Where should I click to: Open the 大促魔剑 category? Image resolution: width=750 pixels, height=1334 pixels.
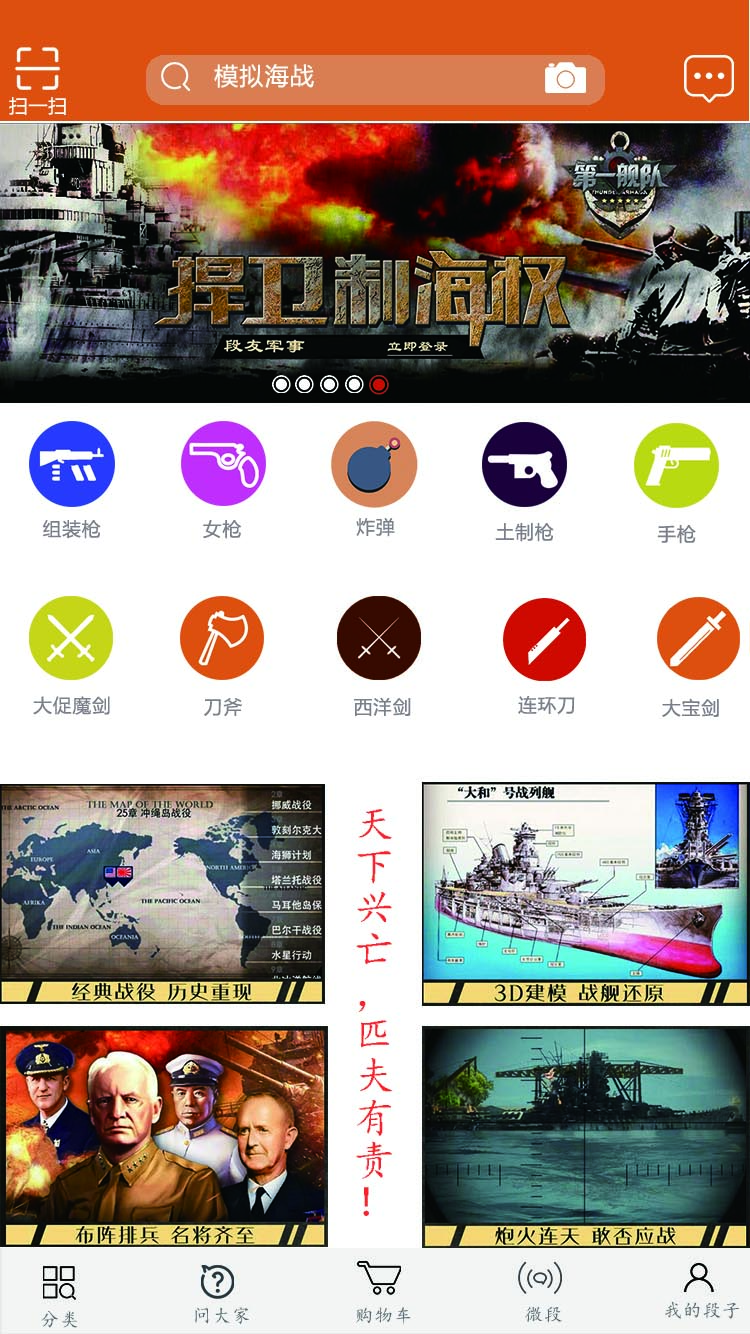(71, 656)
